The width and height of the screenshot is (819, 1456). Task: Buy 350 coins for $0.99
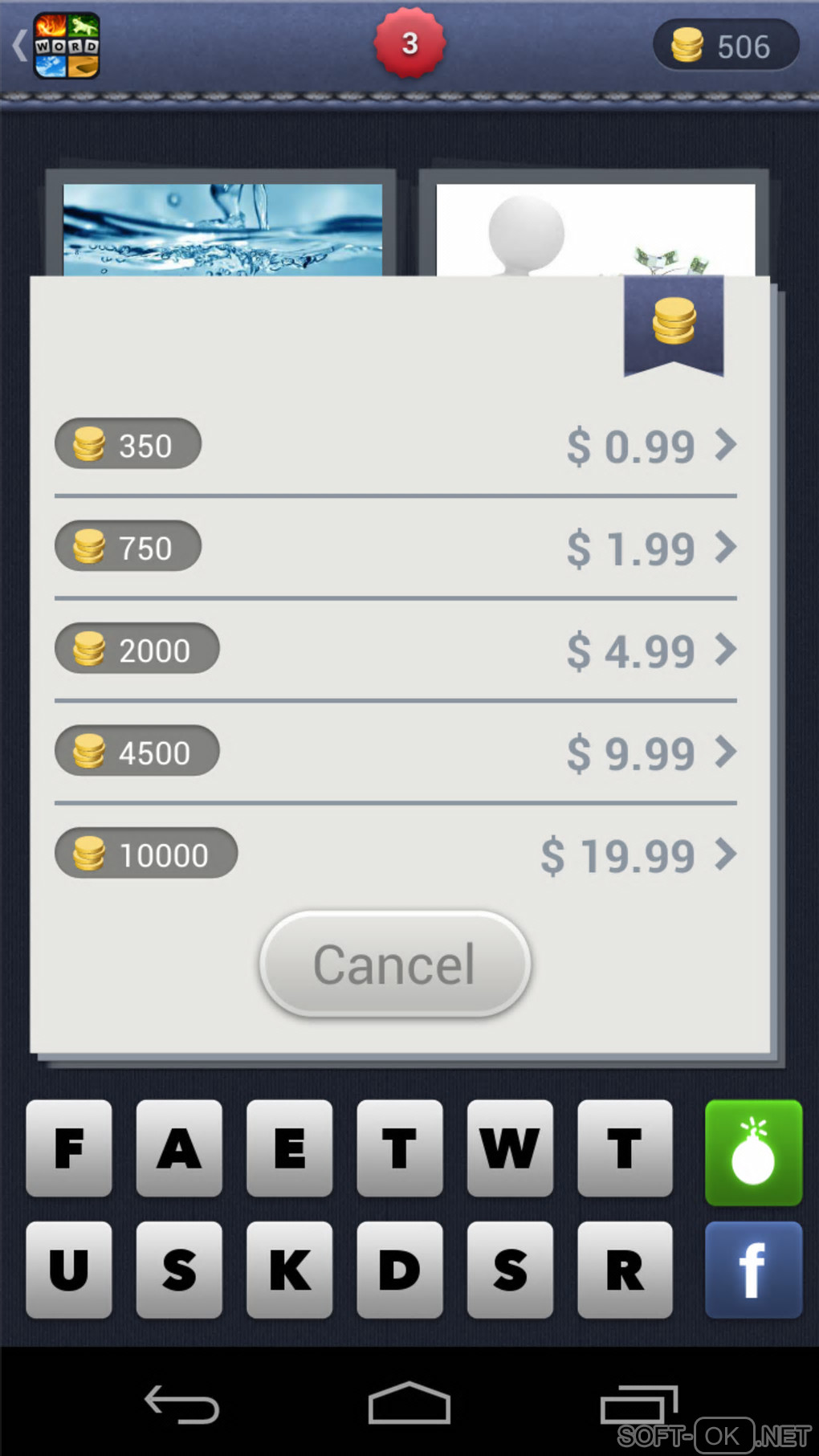tap(395, 446)
